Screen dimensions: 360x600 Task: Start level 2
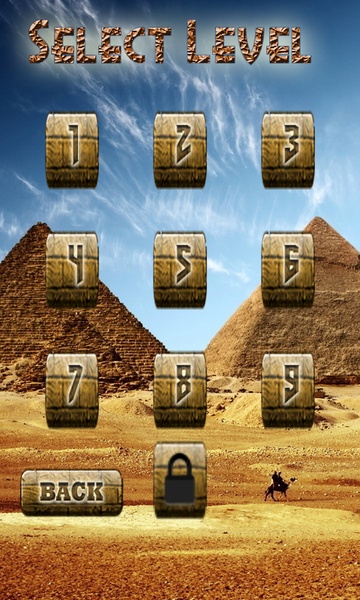pos(180,150)
